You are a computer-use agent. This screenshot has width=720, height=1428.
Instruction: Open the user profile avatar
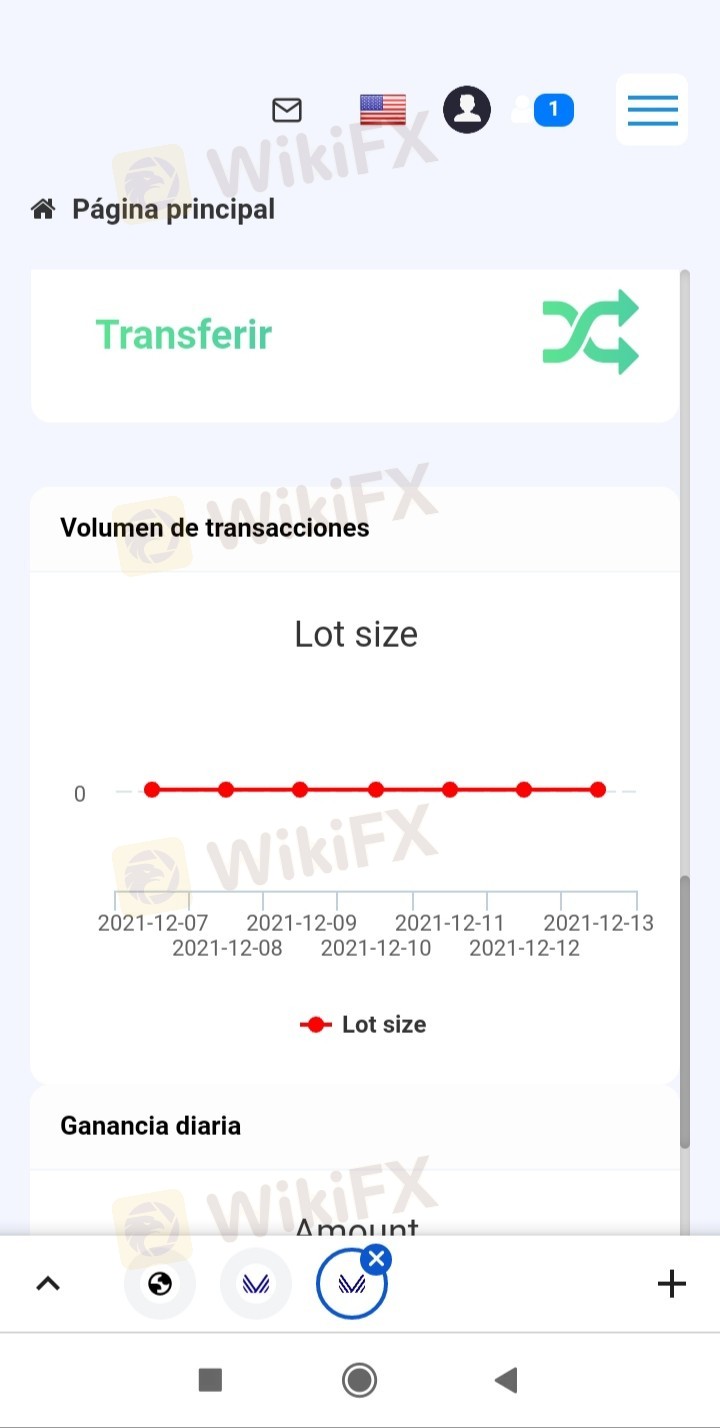click(467, 109)
